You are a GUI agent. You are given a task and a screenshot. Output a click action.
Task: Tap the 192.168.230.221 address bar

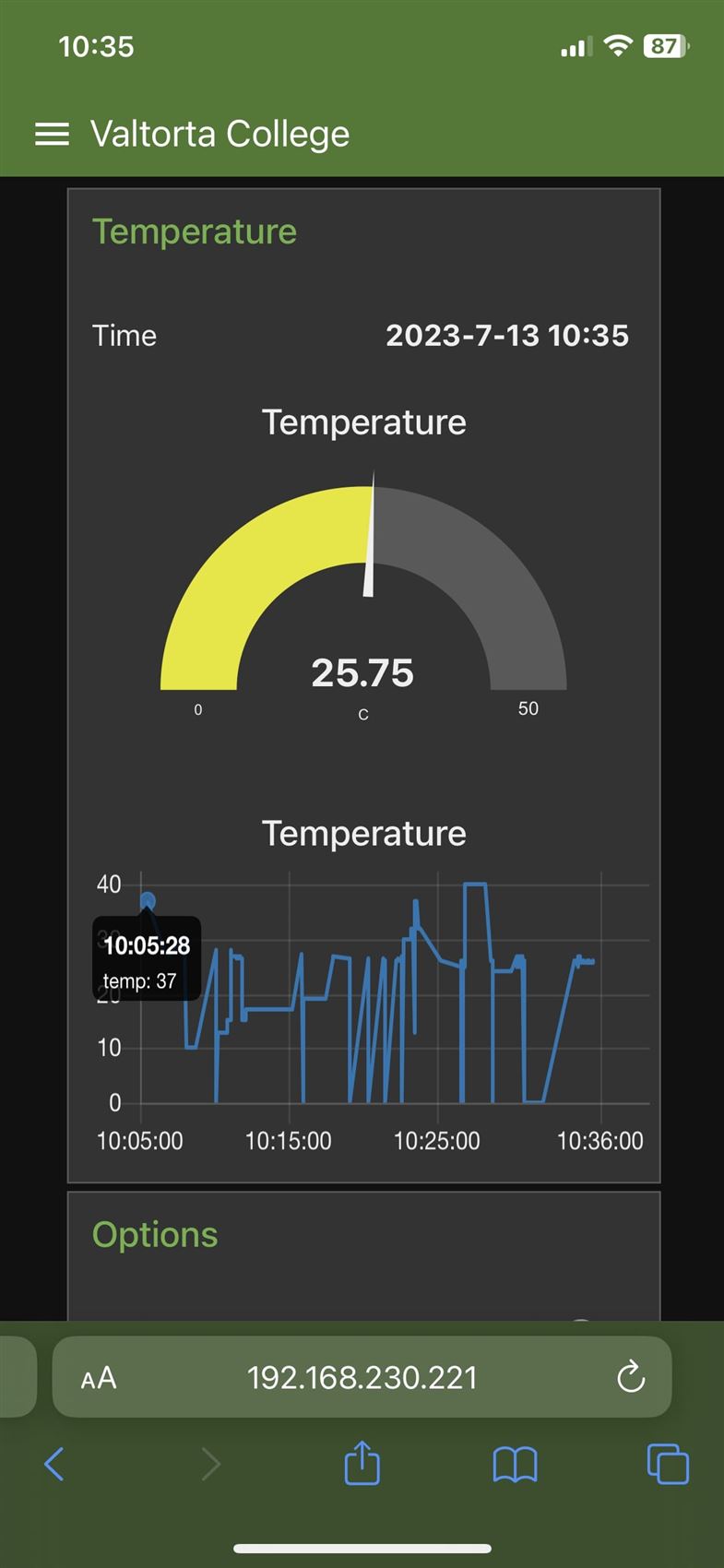[362, 1377]
